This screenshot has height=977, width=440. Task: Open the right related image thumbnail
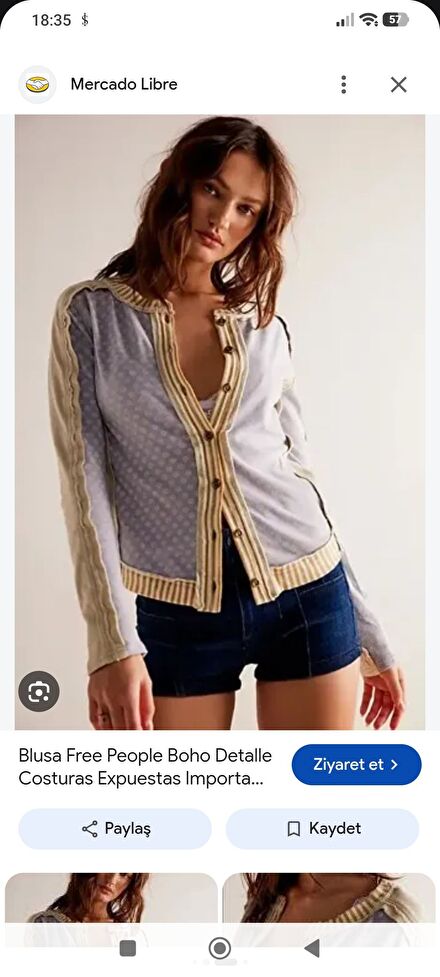328,898
